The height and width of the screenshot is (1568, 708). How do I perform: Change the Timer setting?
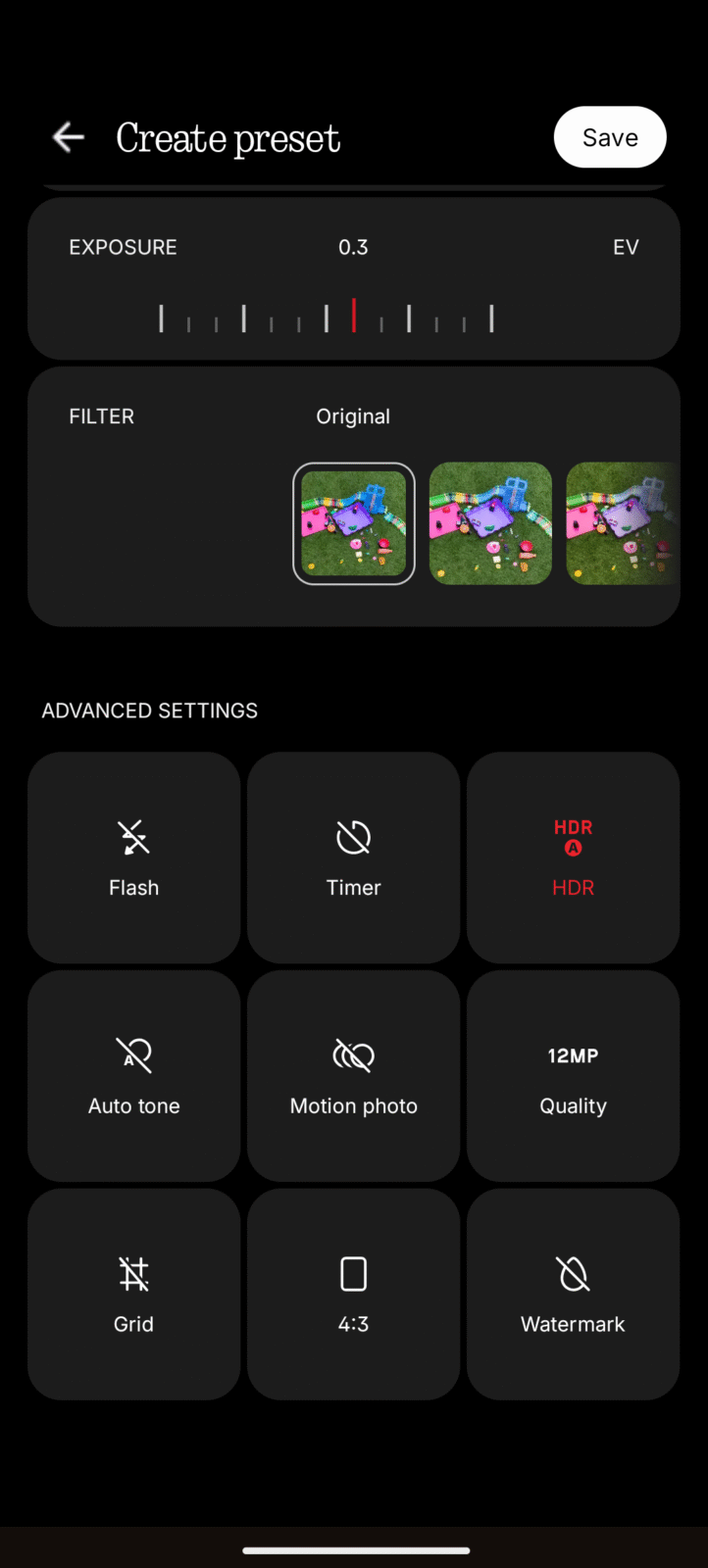(x=353, y=857)
